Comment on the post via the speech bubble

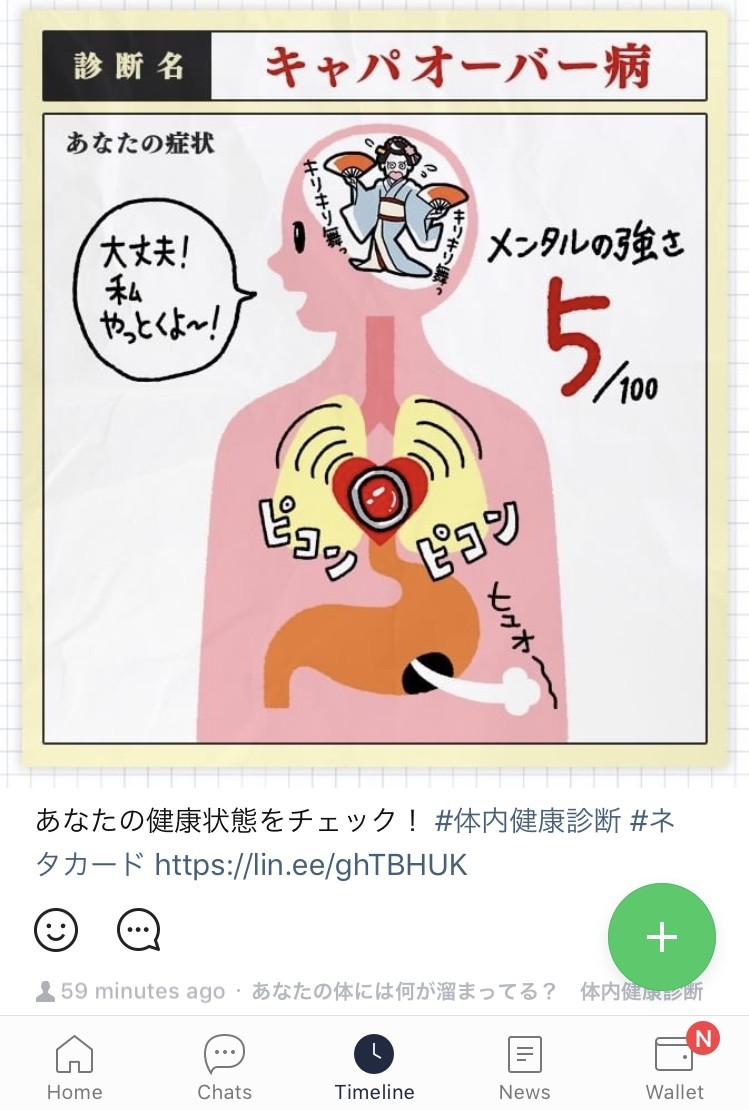click(x=138, y=931)
